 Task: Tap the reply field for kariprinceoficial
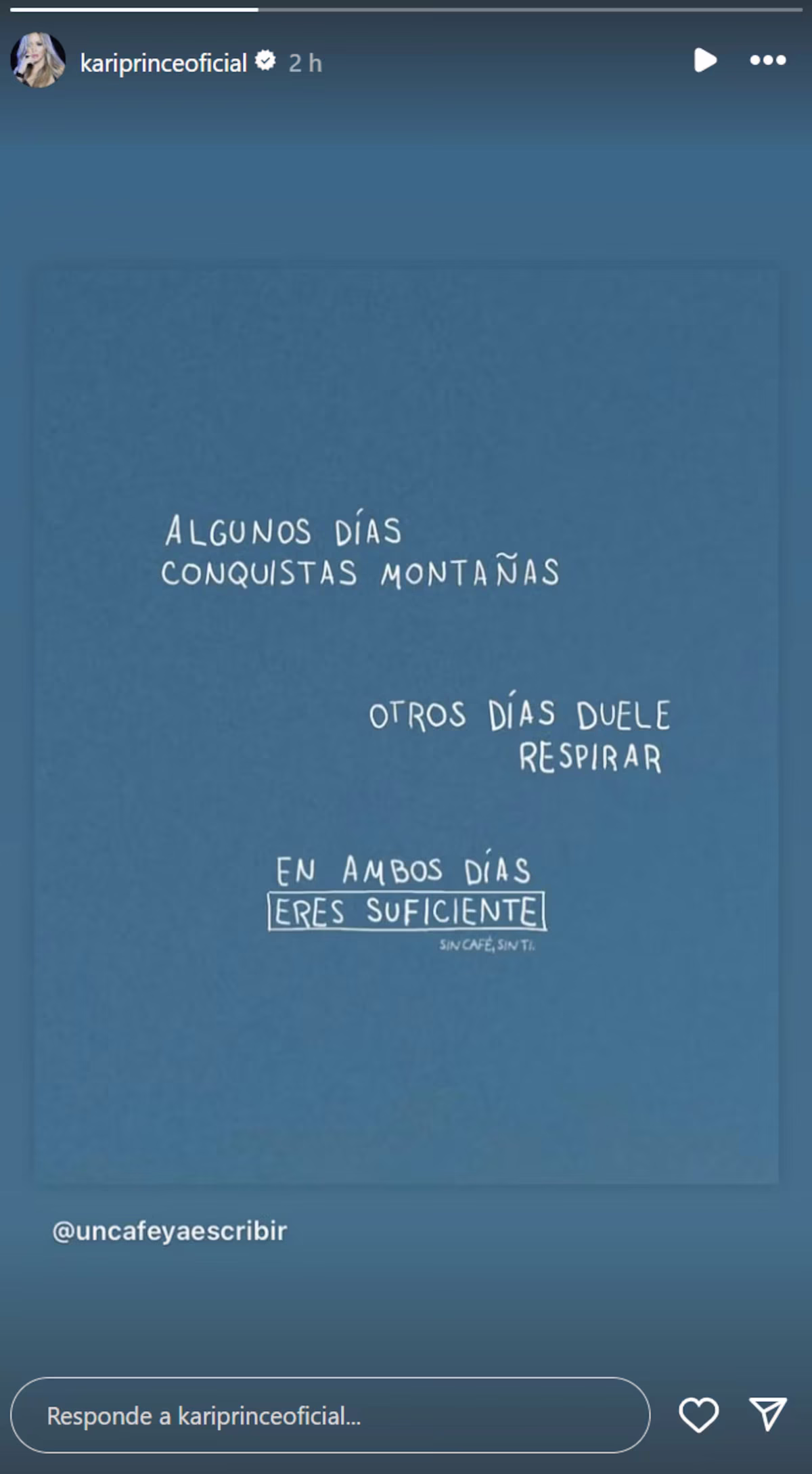[x=330, y=1416]
